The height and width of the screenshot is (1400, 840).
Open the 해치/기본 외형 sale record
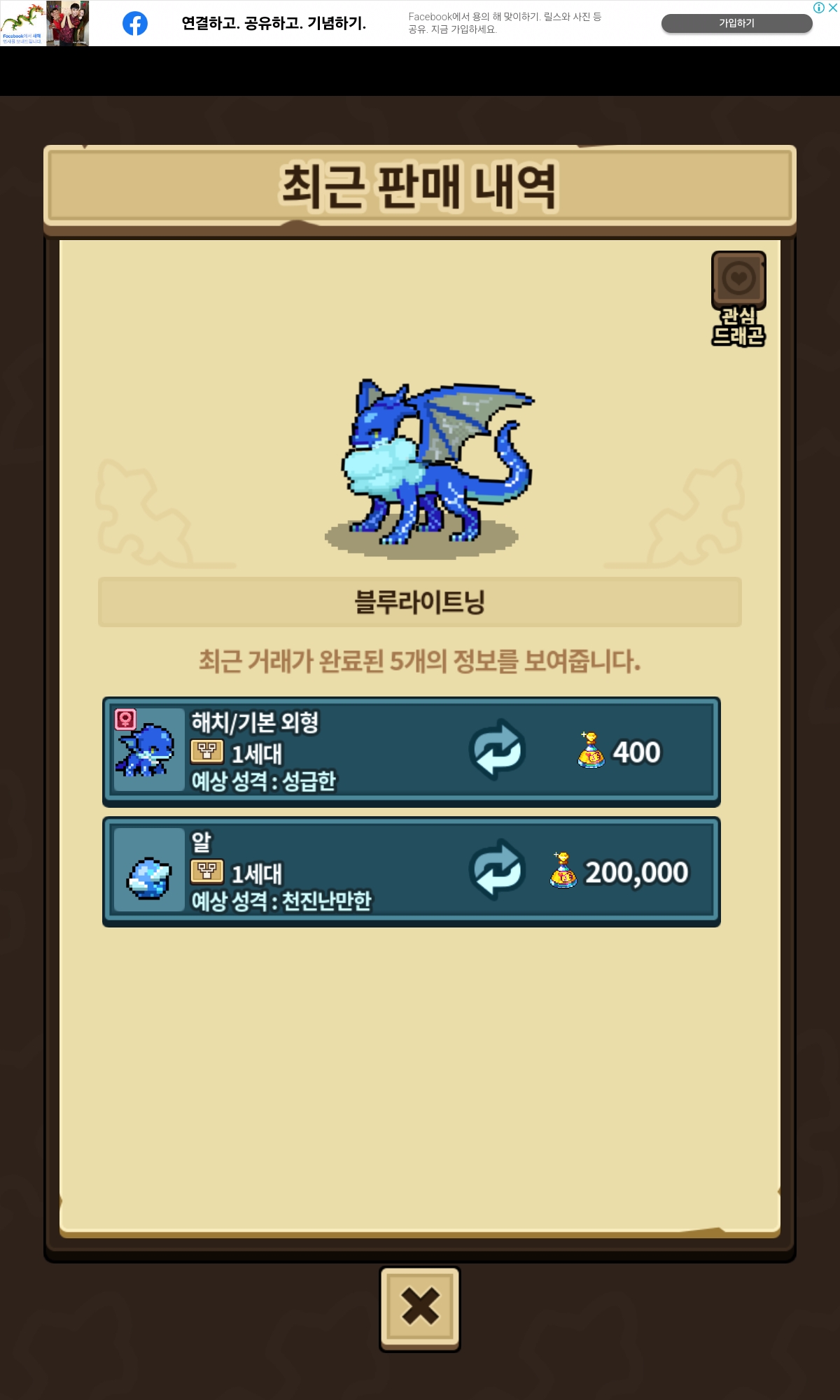pyautogui.click(x=412, y=752)
